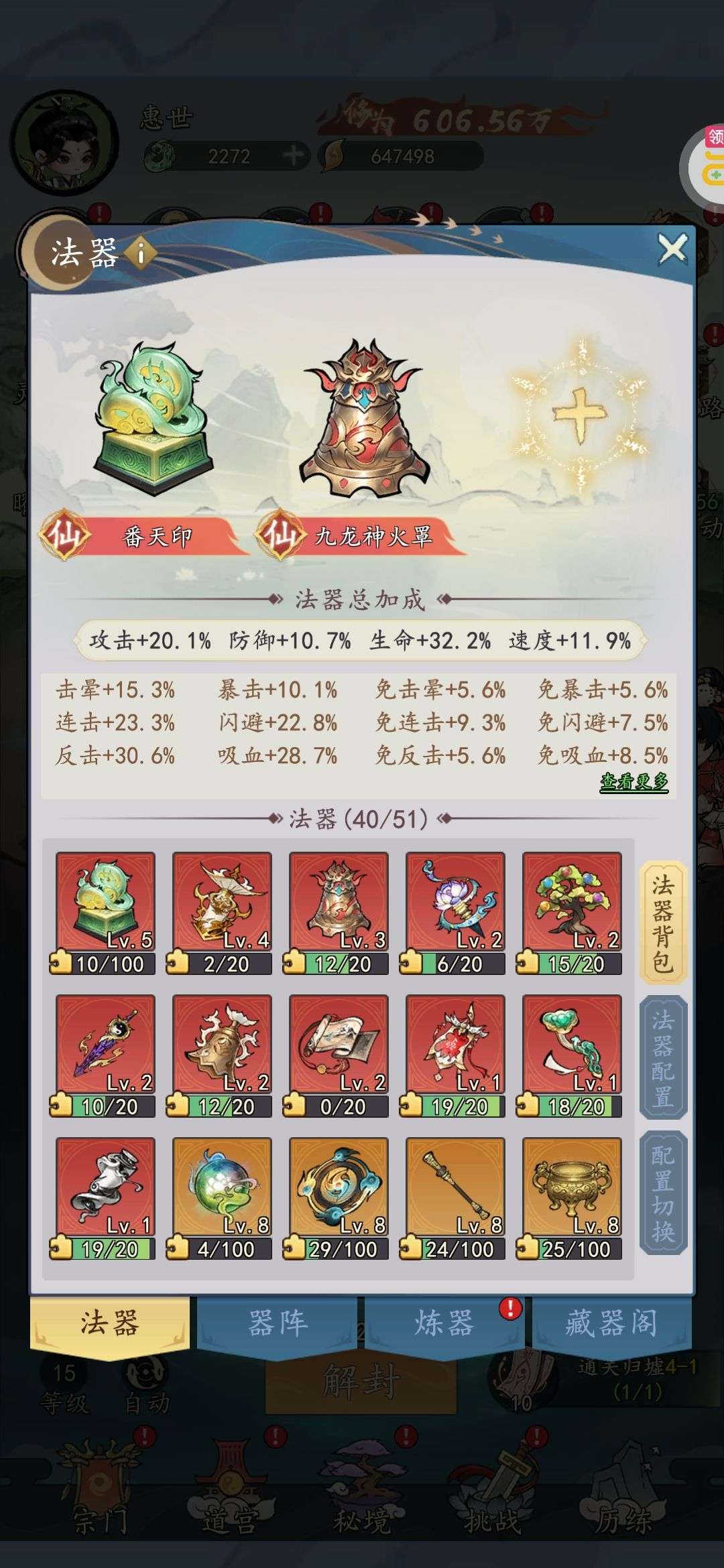Go to the 藏器阁 tab

(x=611, y=1323)
